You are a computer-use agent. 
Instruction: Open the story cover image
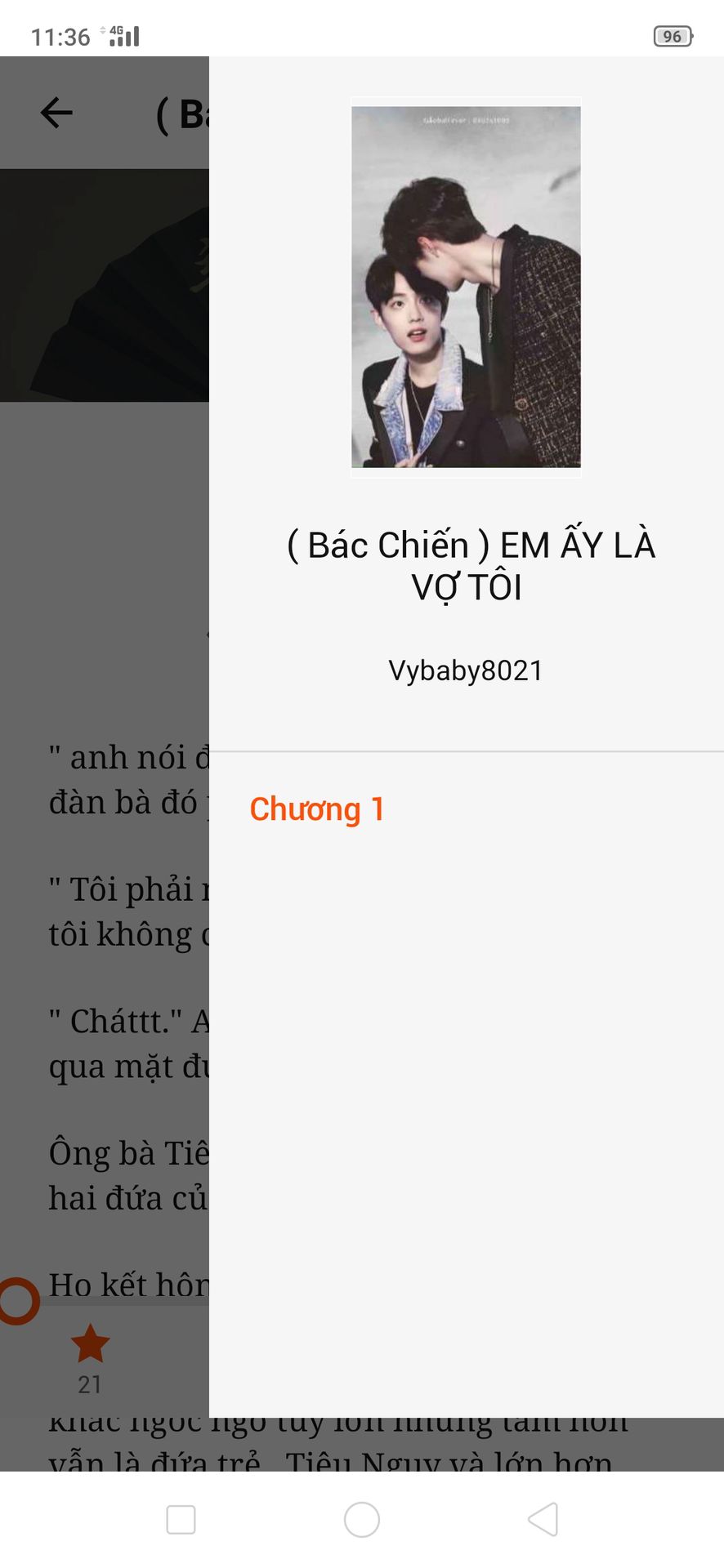click(466, 287)
